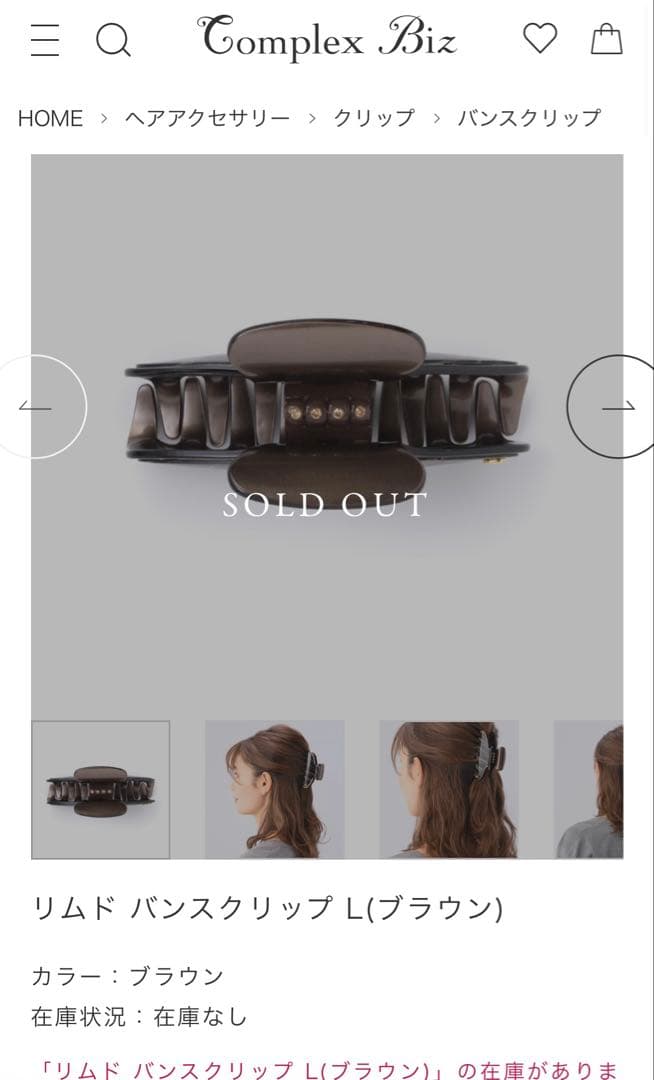Open the search icon

[x=113, y=40]
